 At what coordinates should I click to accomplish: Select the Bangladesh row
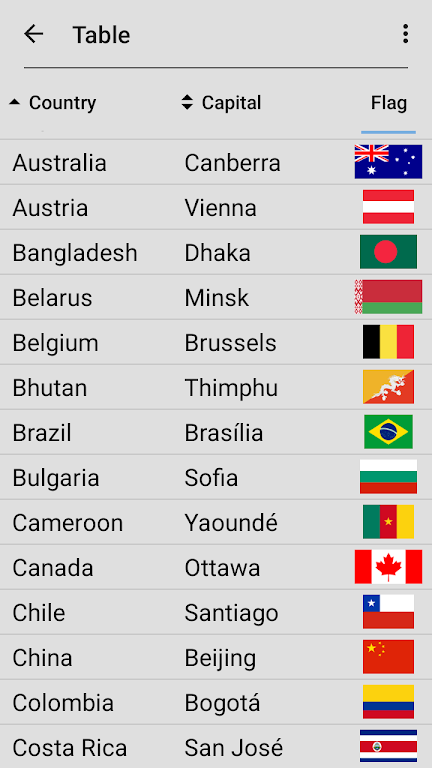coord(216,252)
